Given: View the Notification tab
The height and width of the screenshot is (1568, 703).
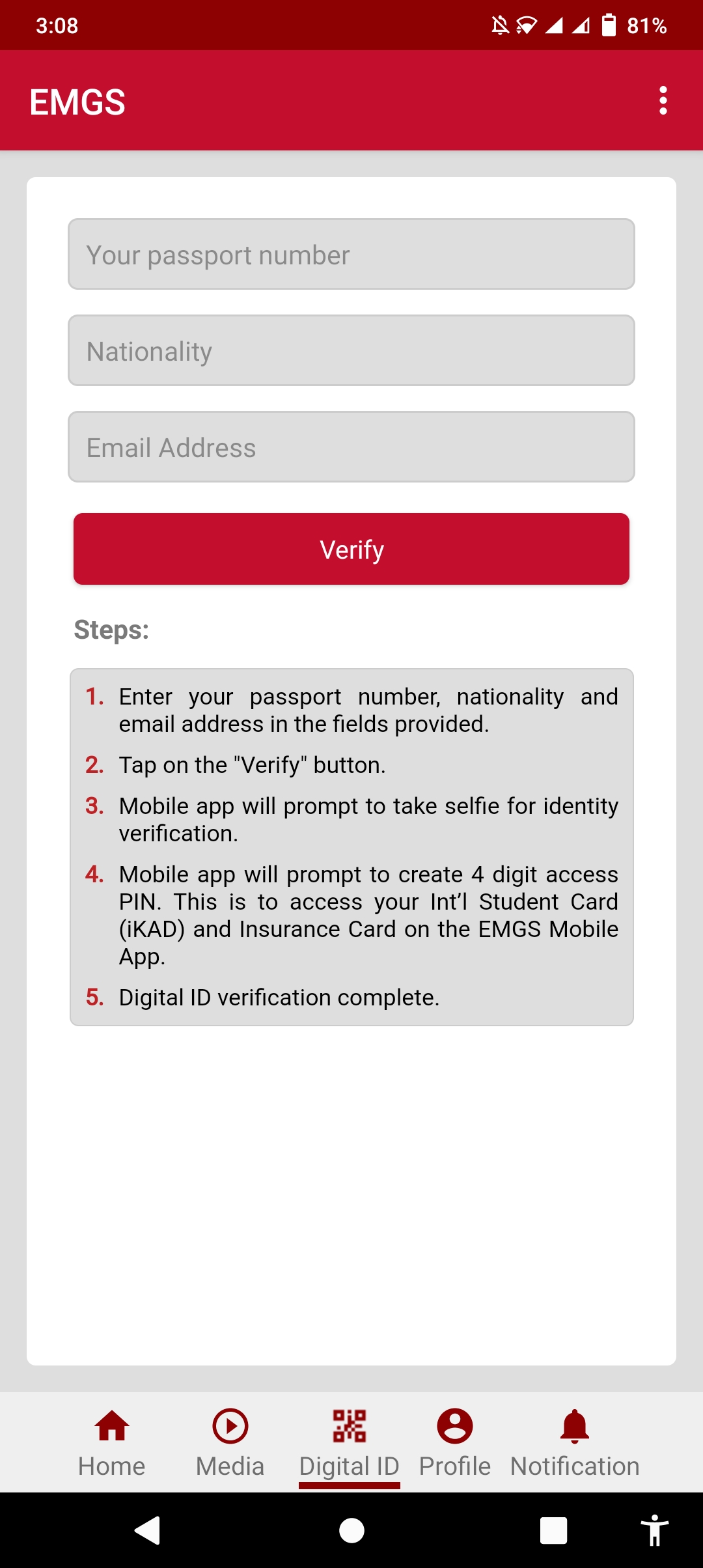Looking at the screenshot, I should click(x=575, y=1442).
